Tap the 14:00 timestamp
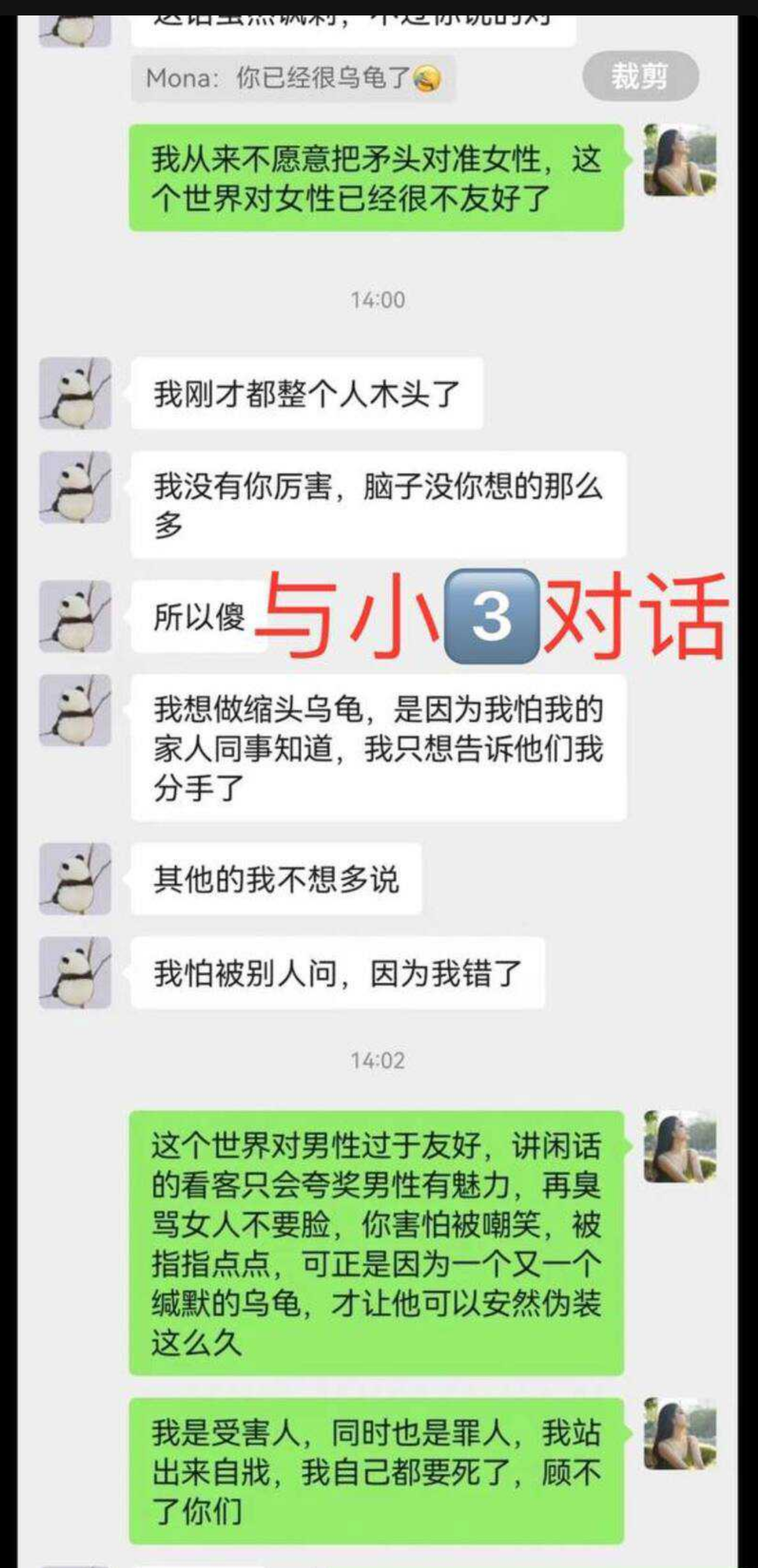 [x=378, y=298]
